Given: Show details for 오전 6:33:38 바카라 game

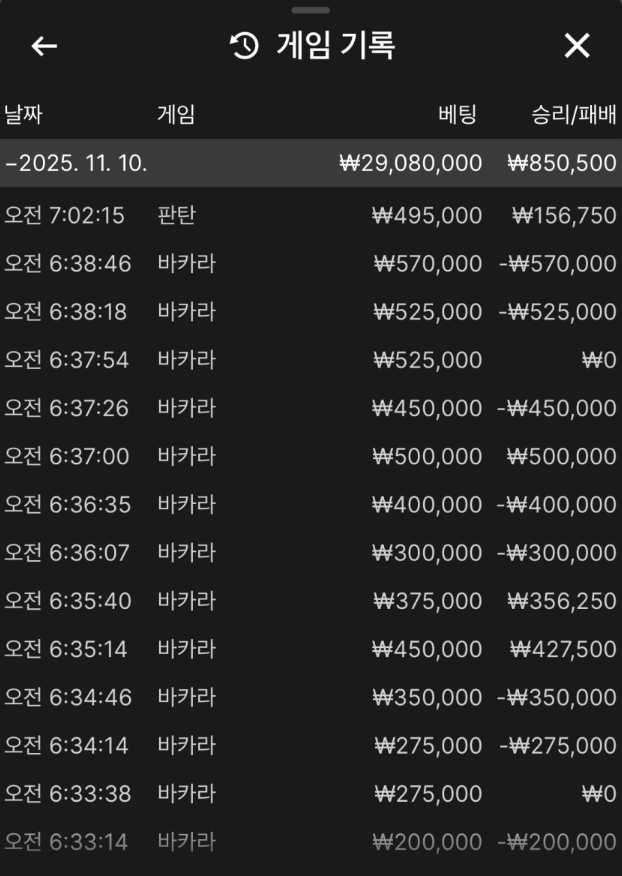Looking at the screenshot, I should coord(310,794).
